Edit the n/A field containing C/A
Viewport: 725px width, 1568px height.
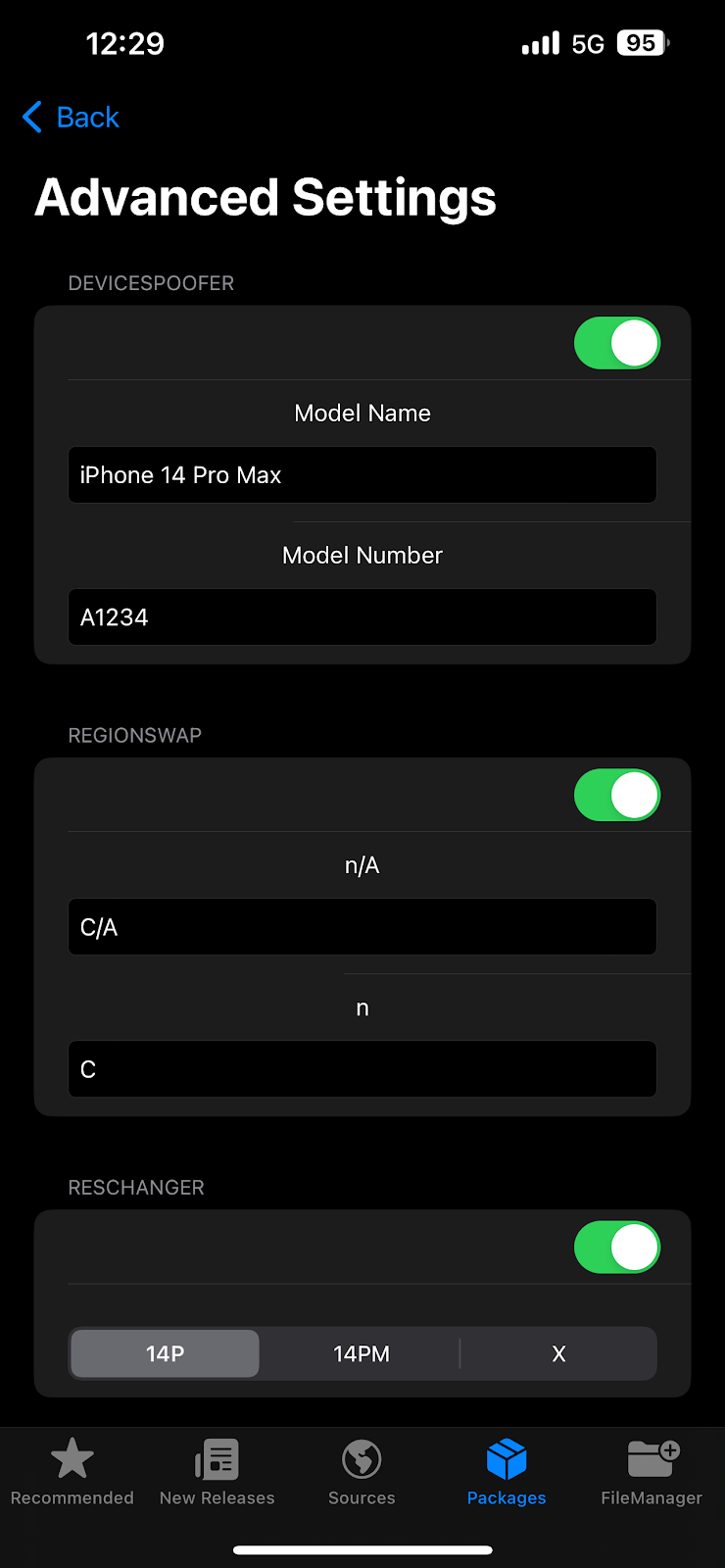(x=362, y=927)
